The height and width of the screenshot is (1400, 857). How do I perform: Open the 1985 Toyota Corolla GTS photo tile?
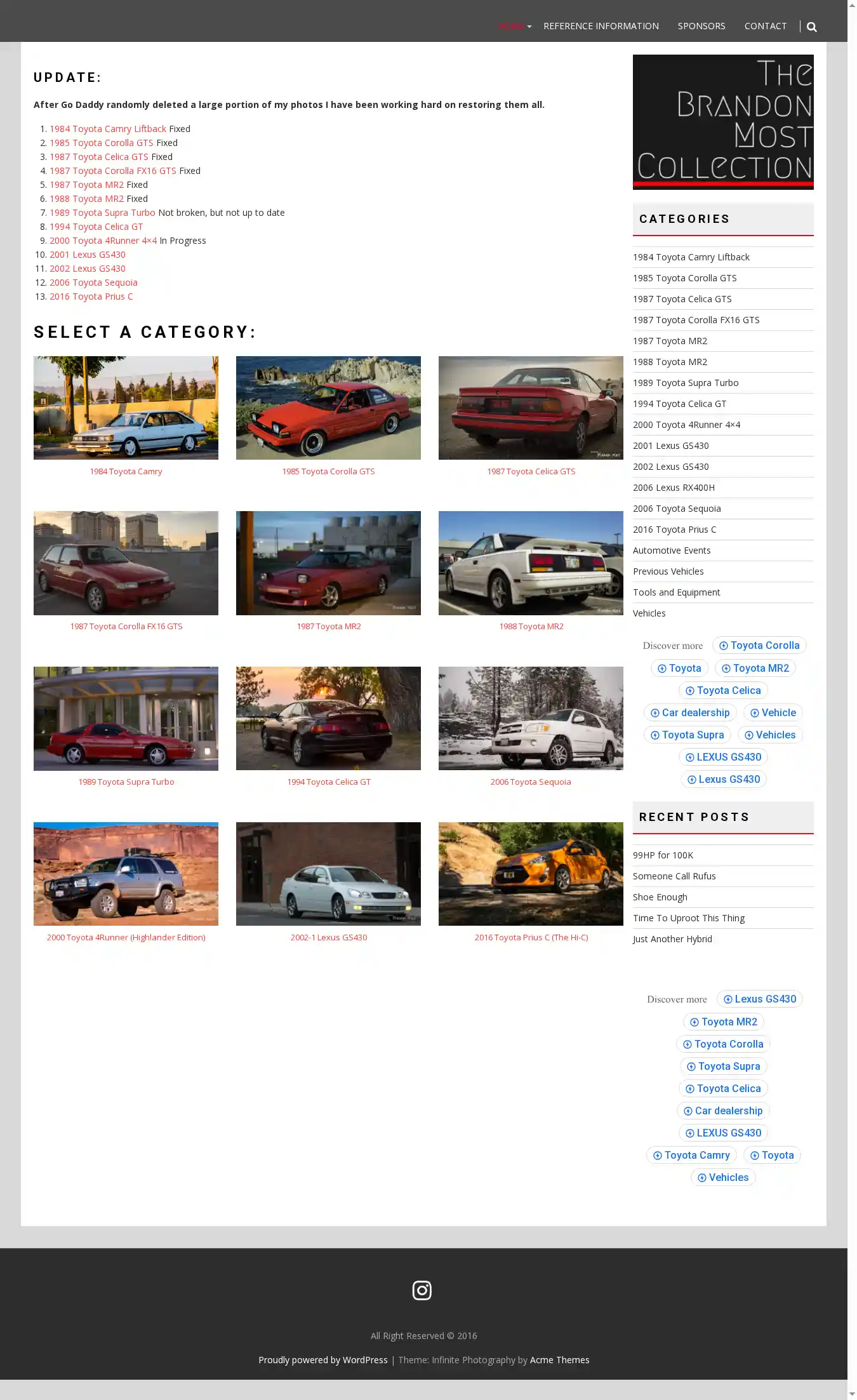click(328, 408)
